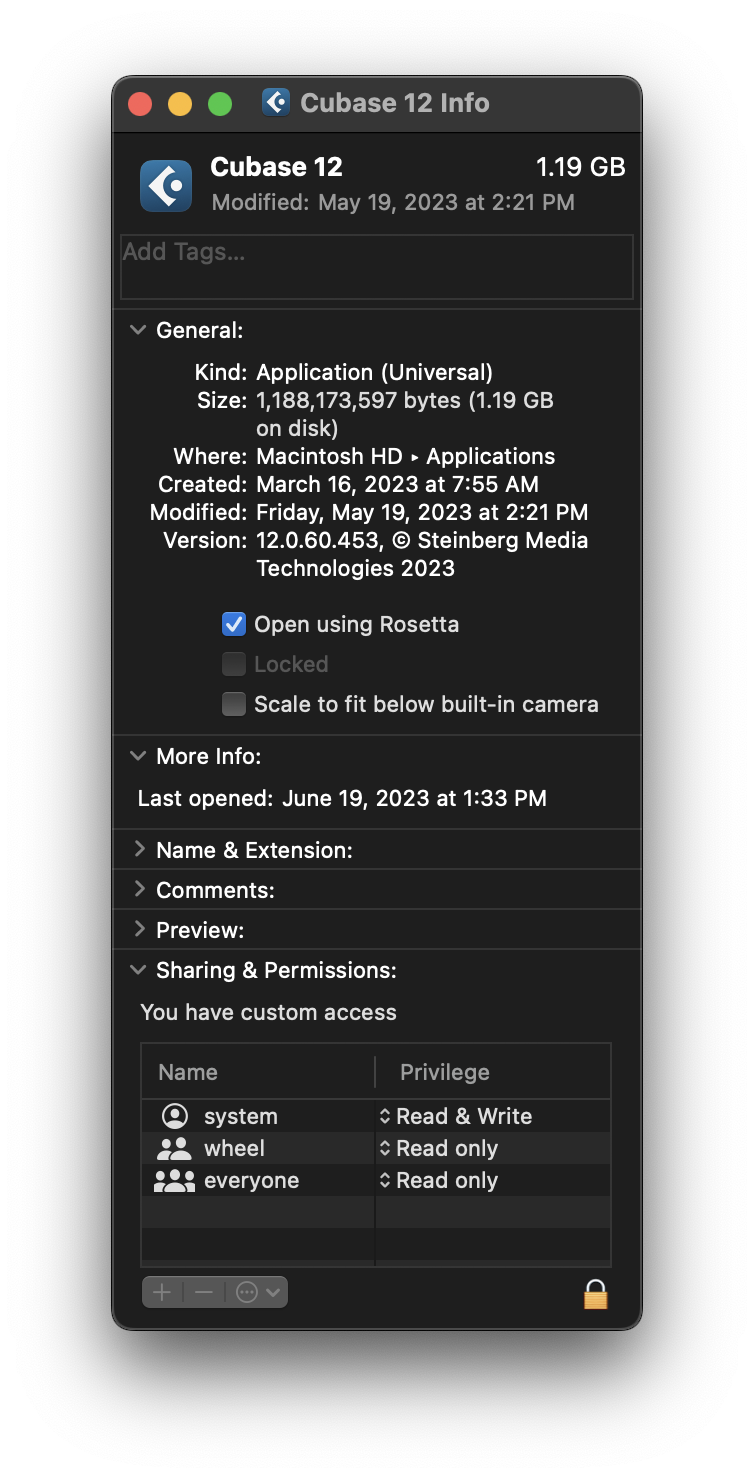Collapse the Sharing & Permissions section

click(x=138, y=970)
